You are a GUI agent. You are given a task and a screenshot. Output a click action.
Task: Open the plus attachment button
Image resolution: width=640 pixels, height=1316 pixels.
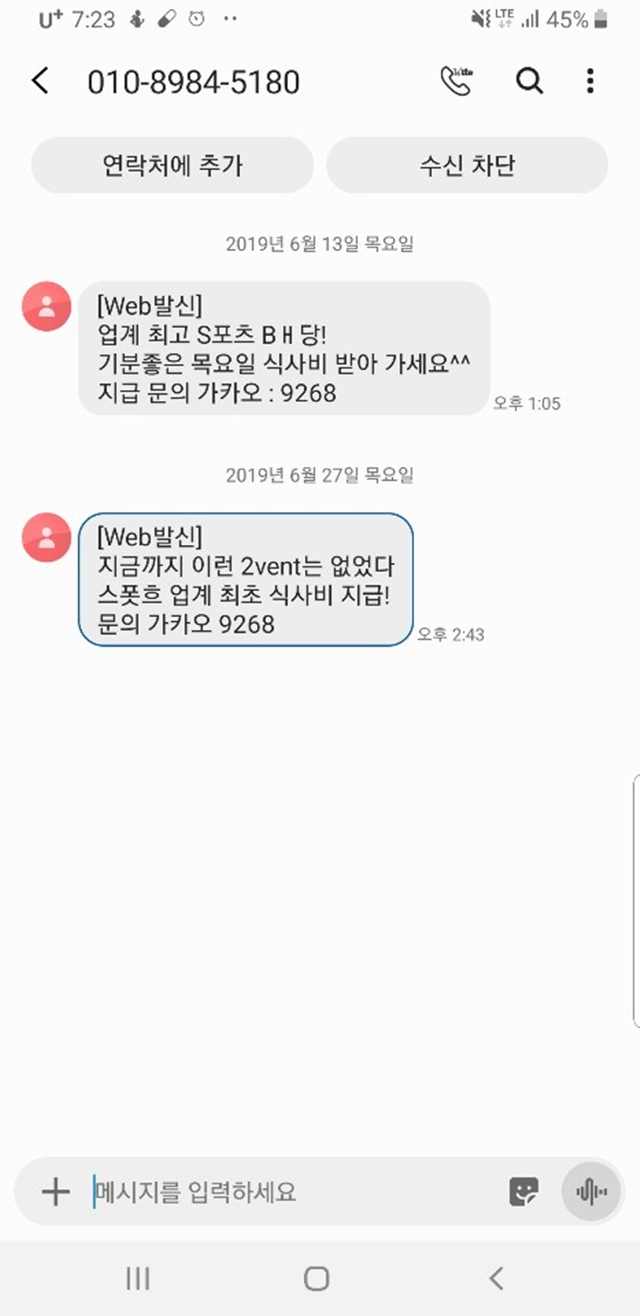coord(55,1191)
